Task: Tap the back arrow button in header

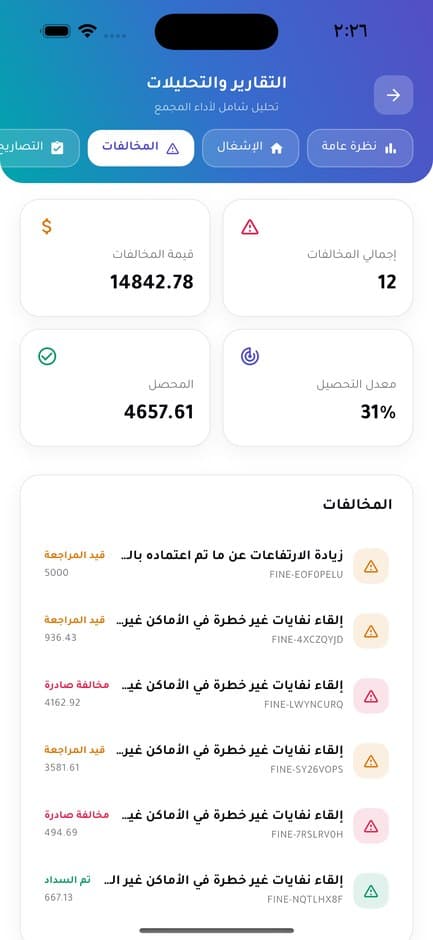Action: (393, 95)
